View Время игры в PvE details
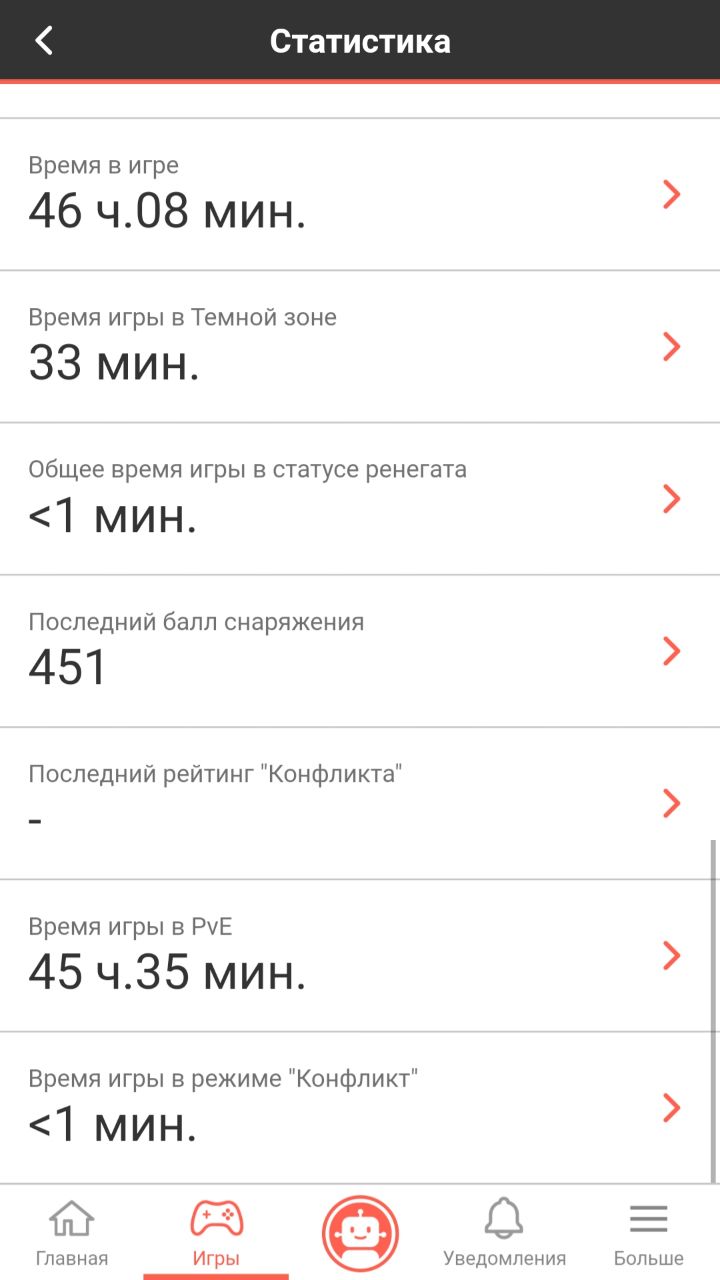The image size is (720, 1280). [x=360, y=956]
